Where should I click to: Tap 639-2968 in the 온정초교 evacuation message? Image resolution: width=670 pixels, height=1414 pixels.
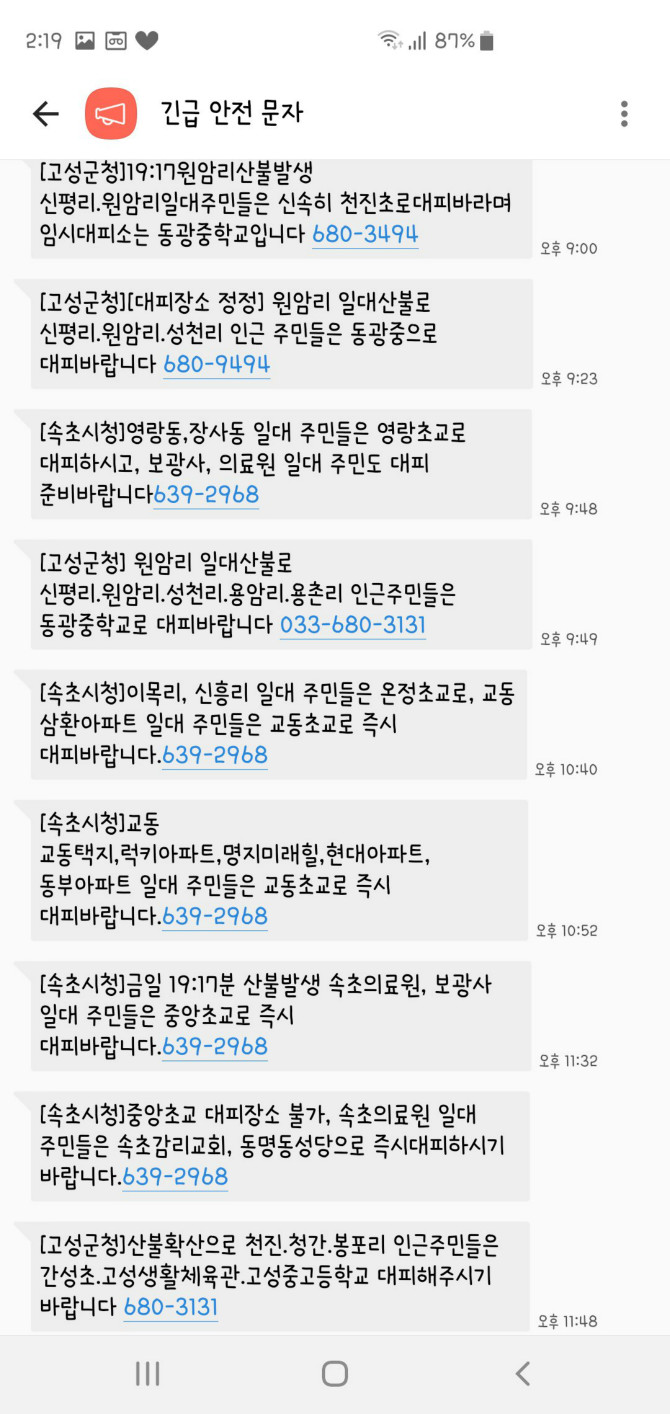pos(215,756)
